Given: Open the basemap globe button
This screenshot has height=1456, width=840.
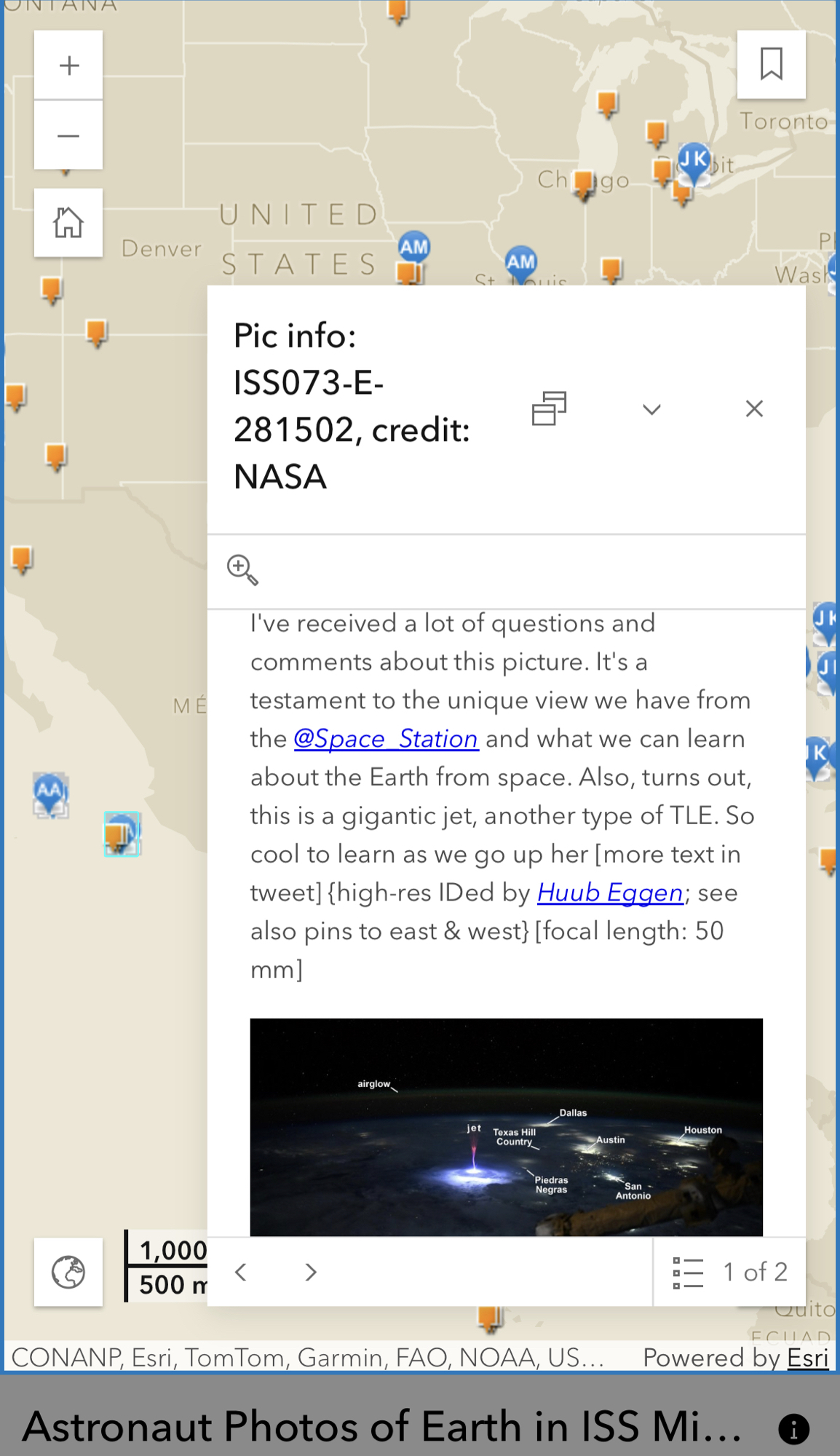Looking at the screenshot, I should [x=68, y=1272].
